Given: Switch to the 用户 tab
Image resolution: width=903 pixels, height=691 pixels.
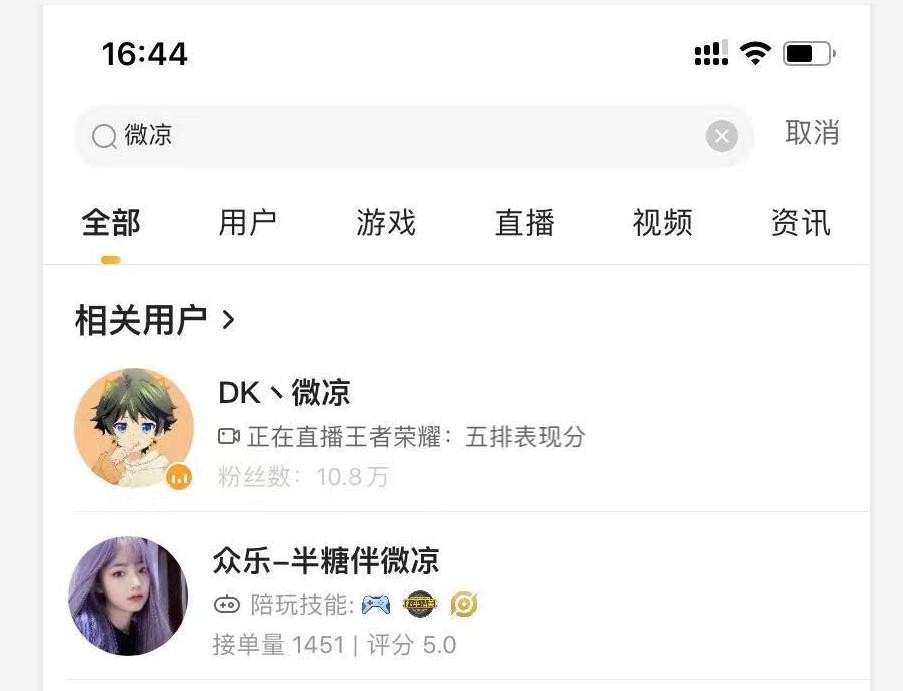Looking at the screenshot, I should (x=247, y=223).
